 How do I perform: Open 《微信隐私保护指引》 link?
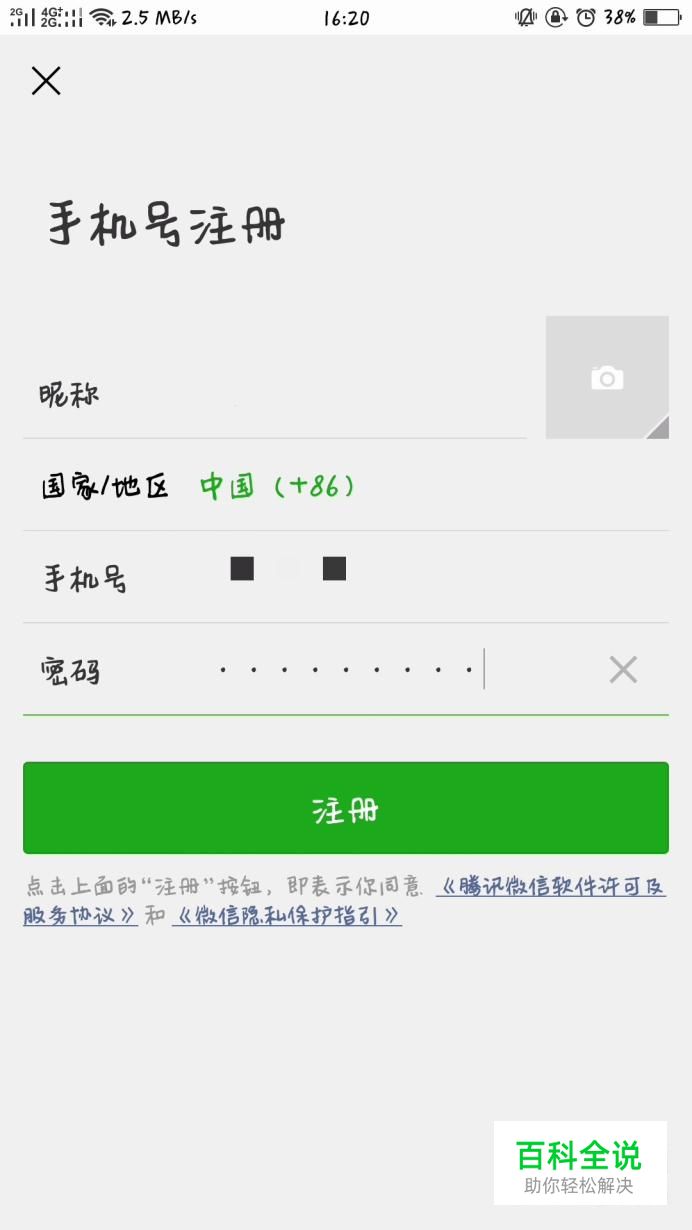(x=287, y=915)
